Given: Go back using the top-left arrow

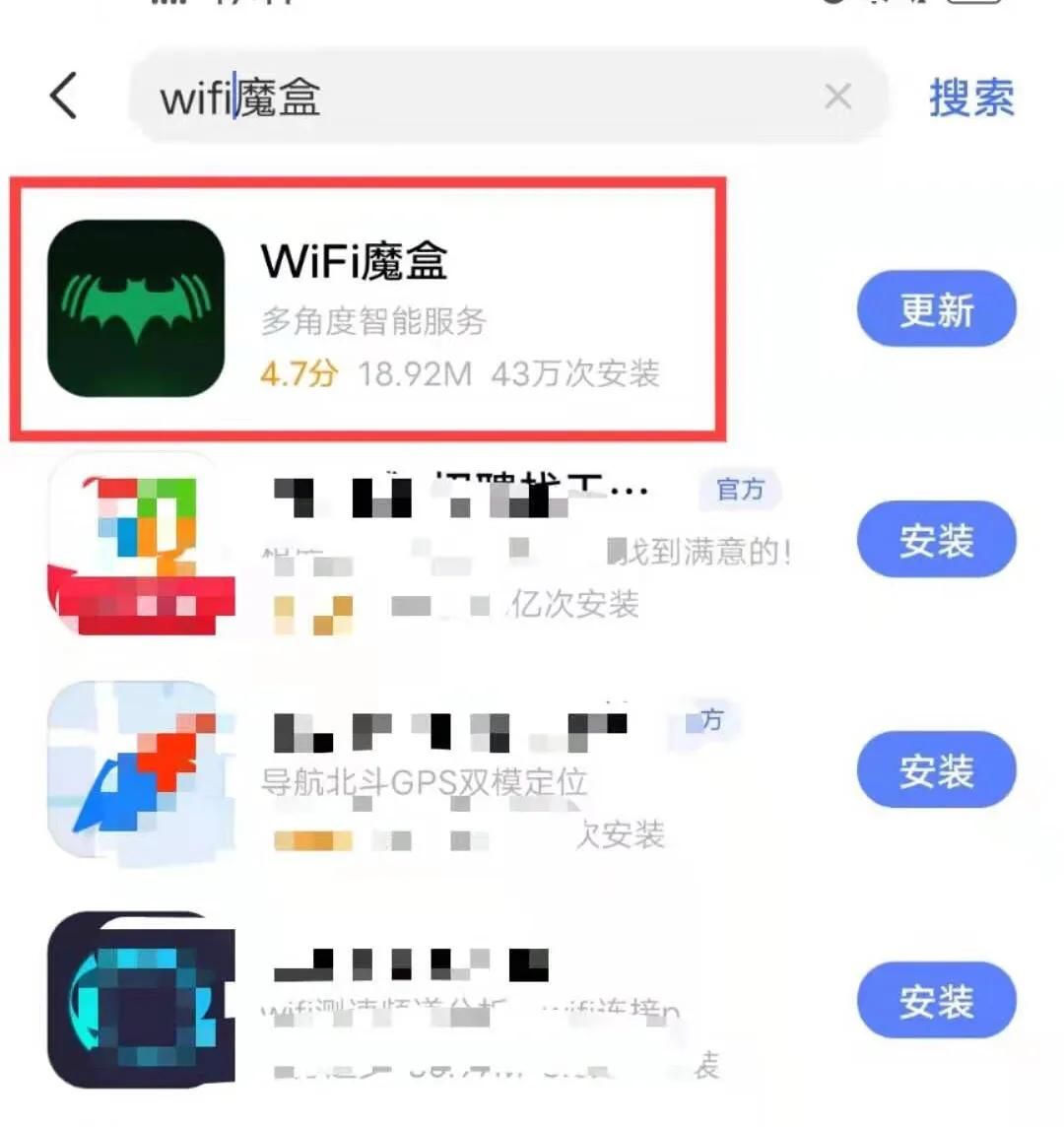Looking at the screenshot, I should tap(64, 97).
